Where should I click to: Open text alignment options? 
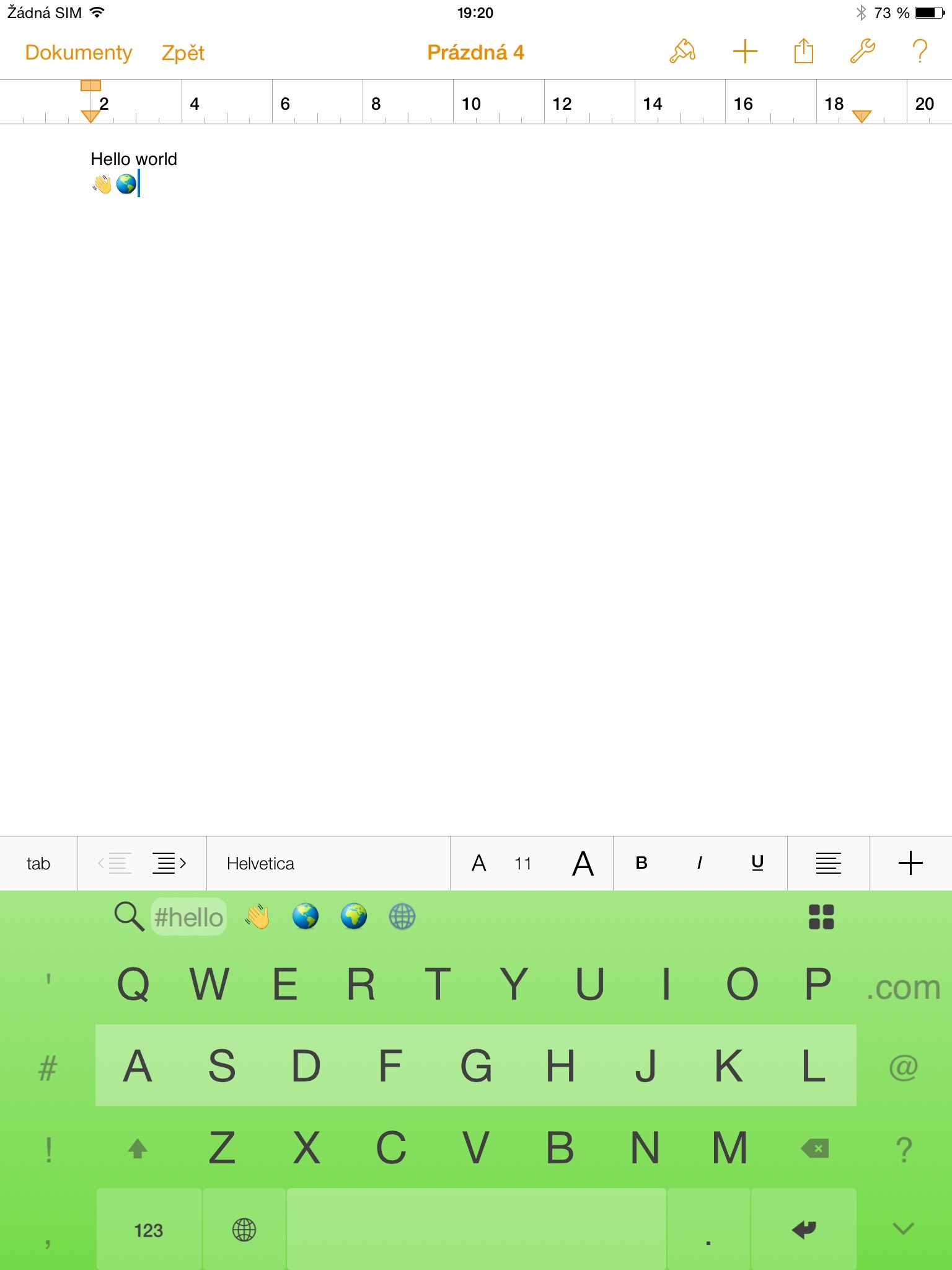(828, 863)
